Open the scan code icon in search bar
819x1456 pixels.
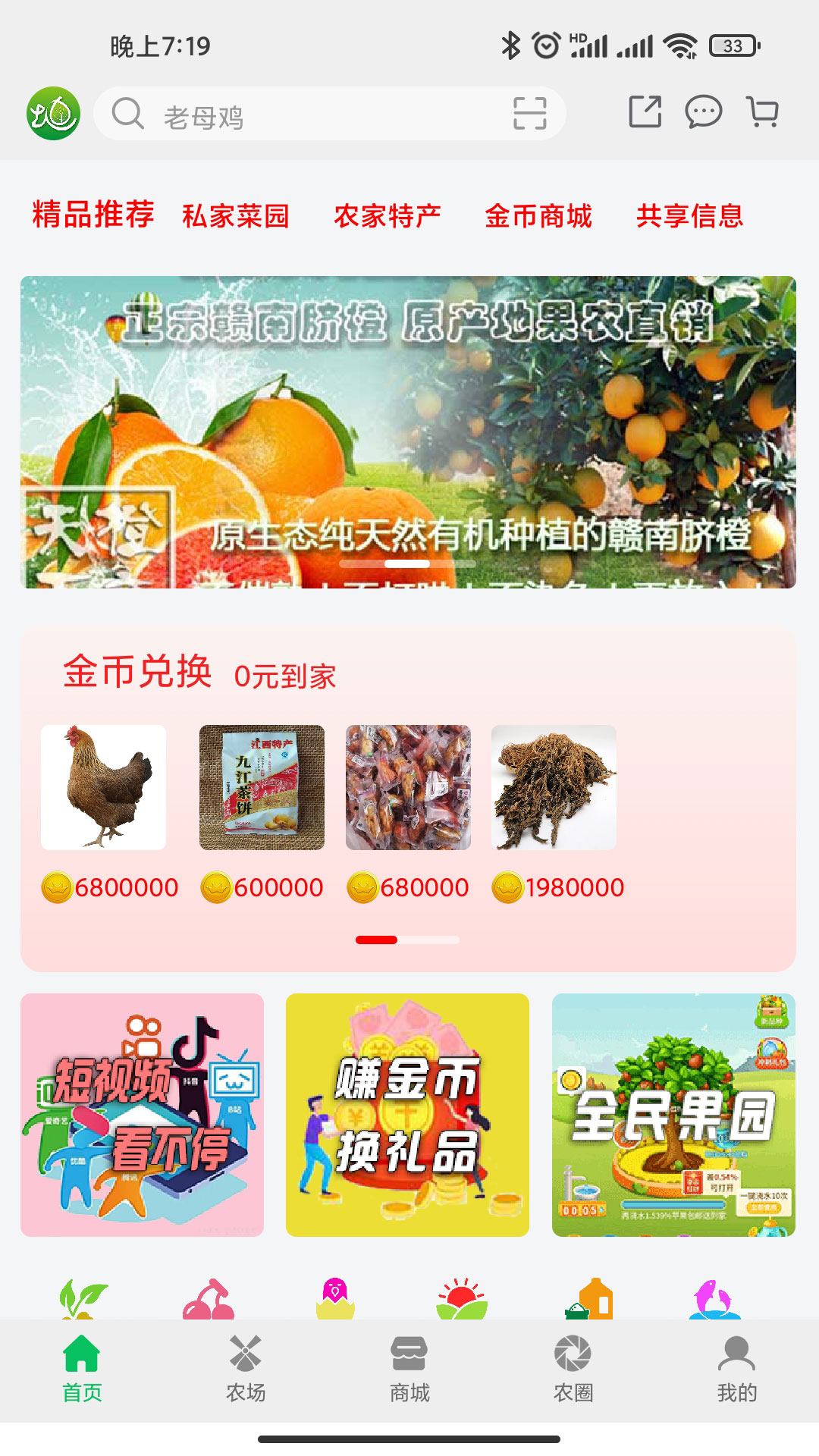pos(529,114)
